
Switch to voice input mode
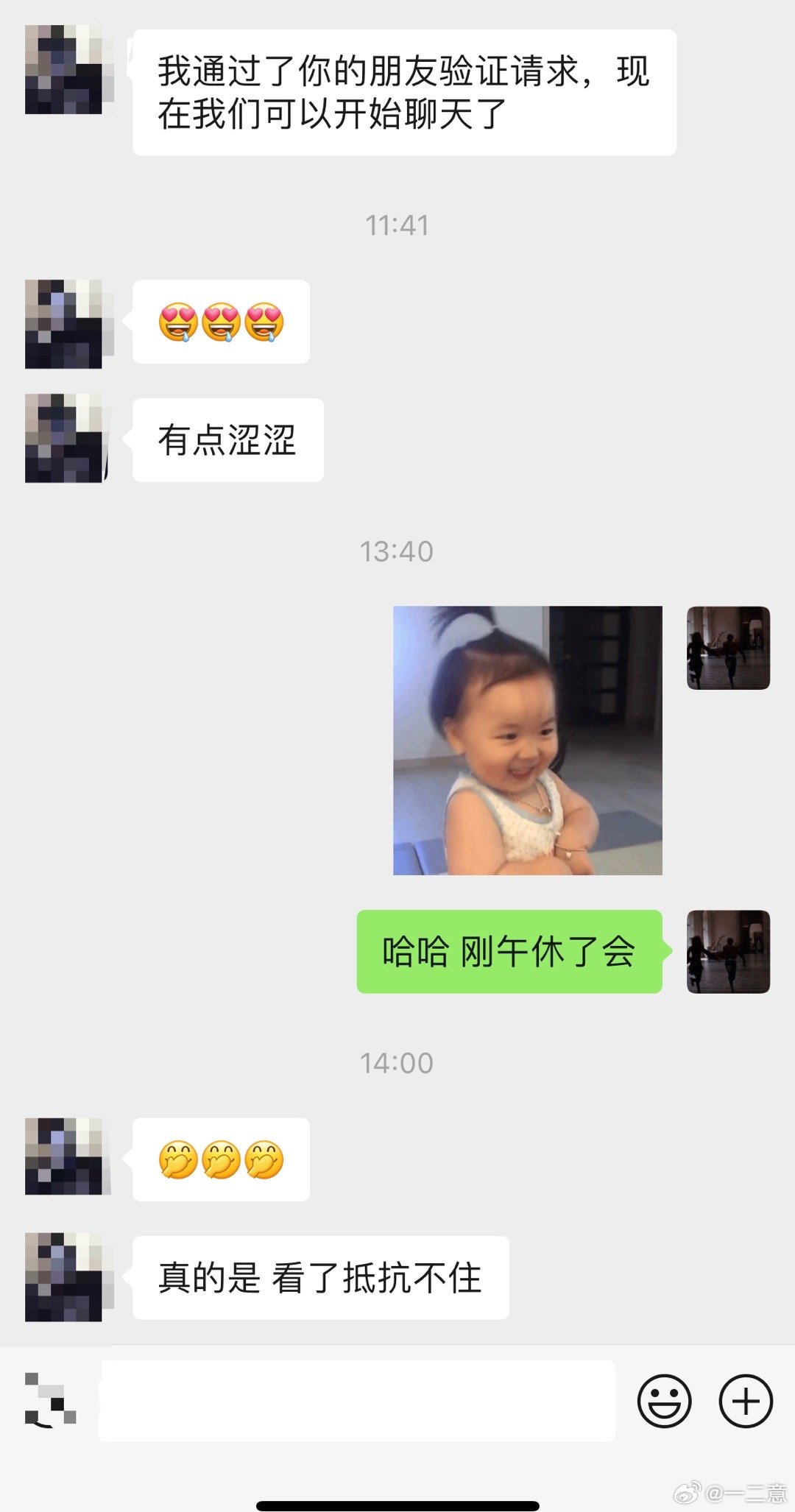50,1400
